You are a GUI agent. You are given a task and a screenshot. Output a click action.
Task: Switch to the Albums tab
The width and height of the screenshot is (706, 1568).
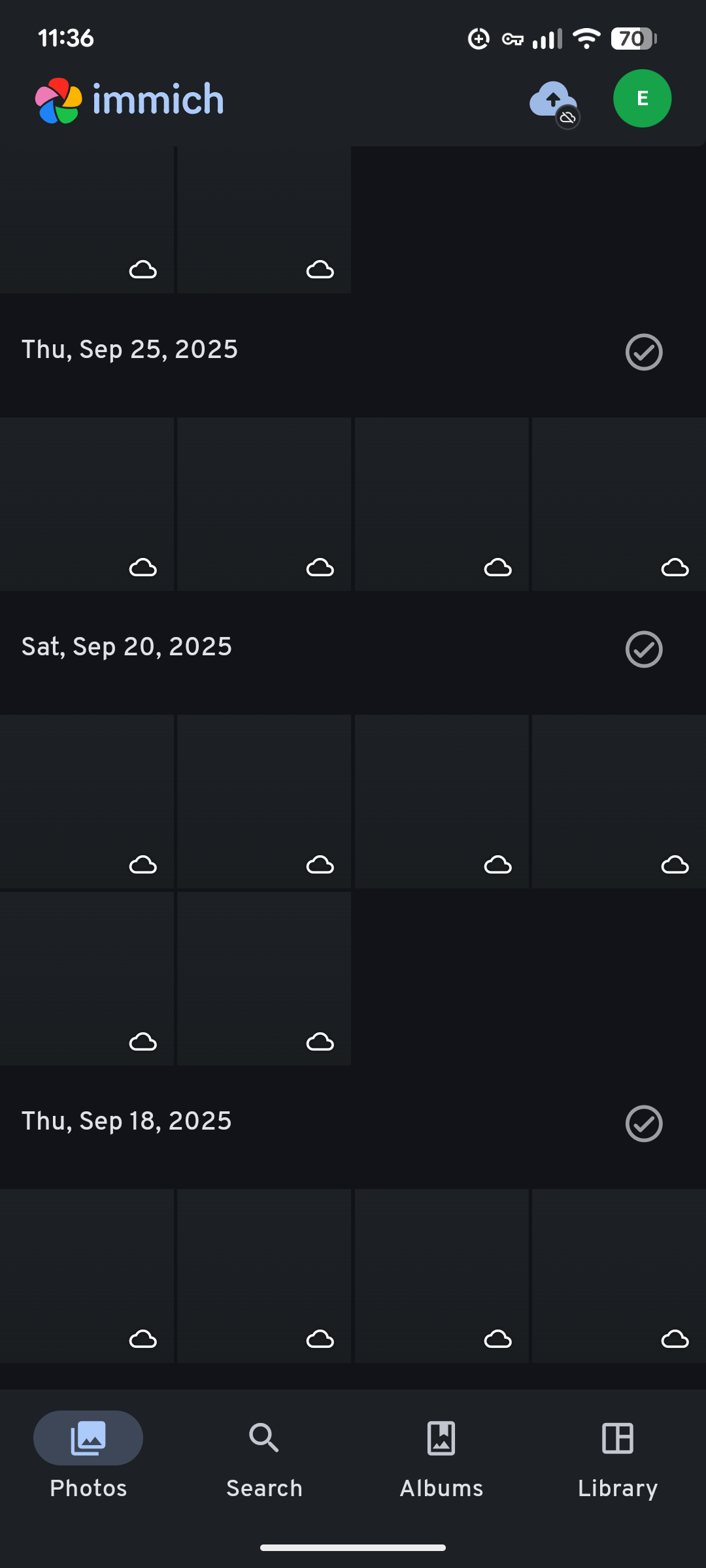click(x=441, y=1457)
